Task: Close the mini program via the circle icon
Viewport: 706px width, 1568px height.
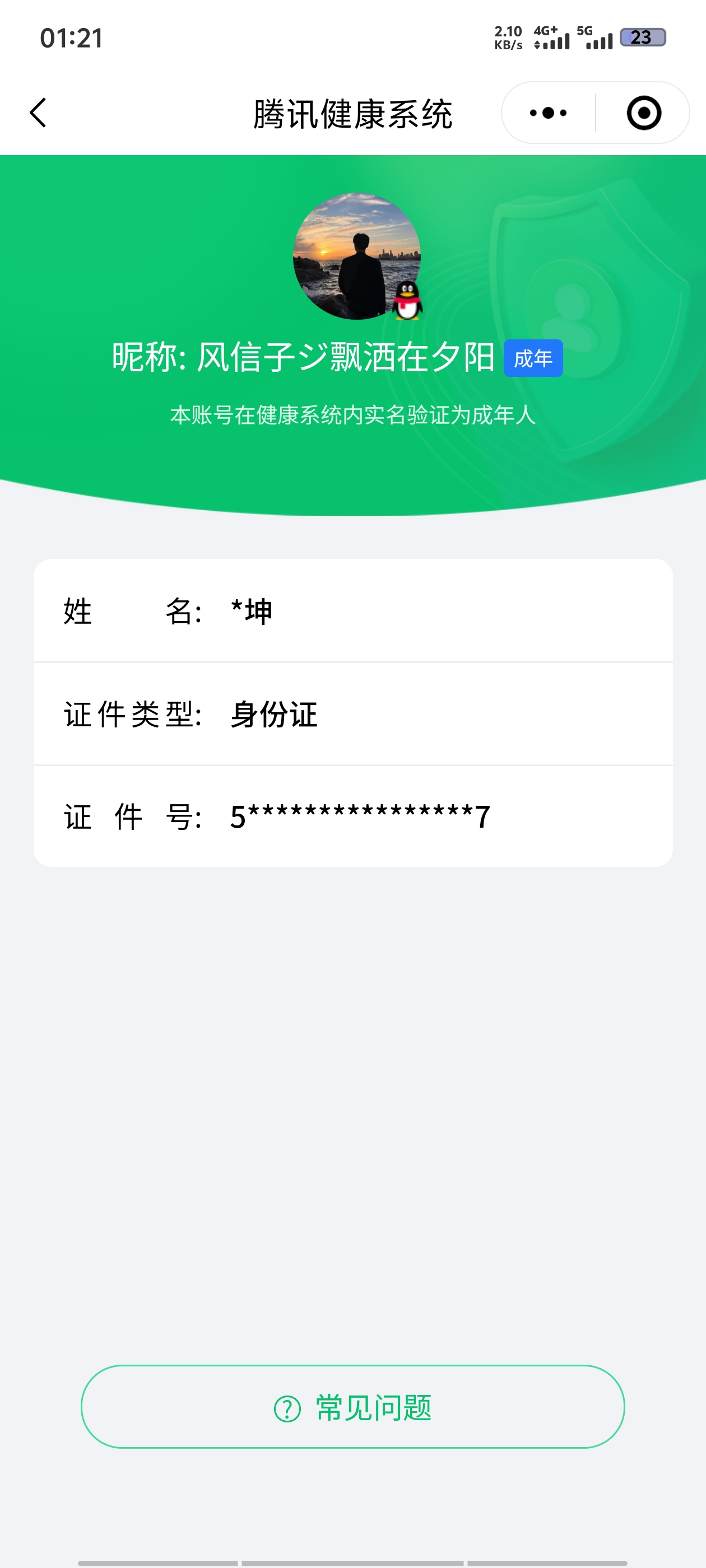Action: (x=643, y=113)
